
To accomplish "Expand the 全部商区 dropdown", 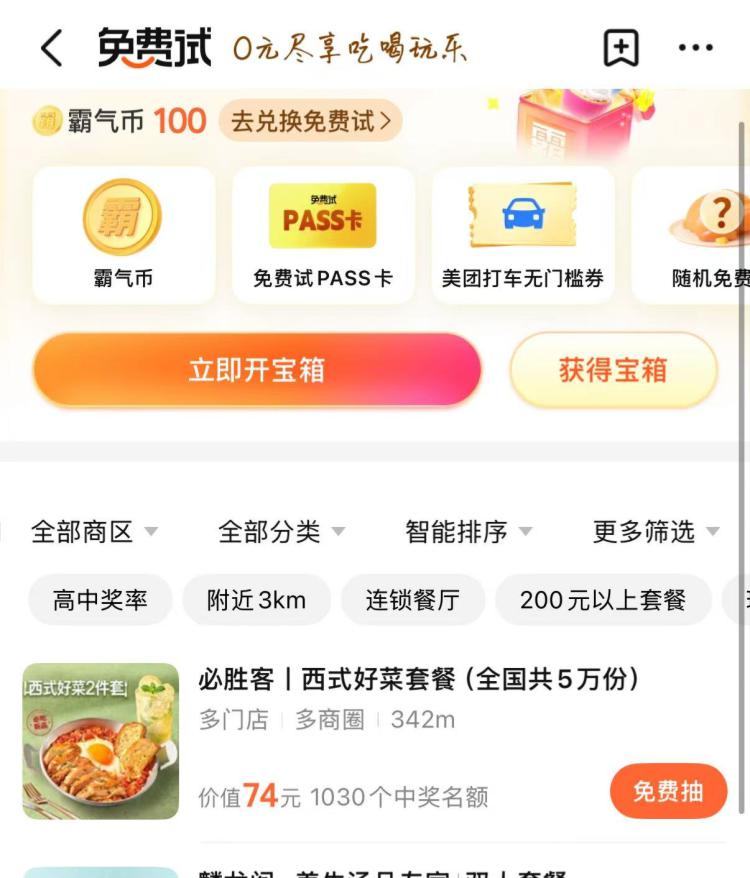I will 94,531.
